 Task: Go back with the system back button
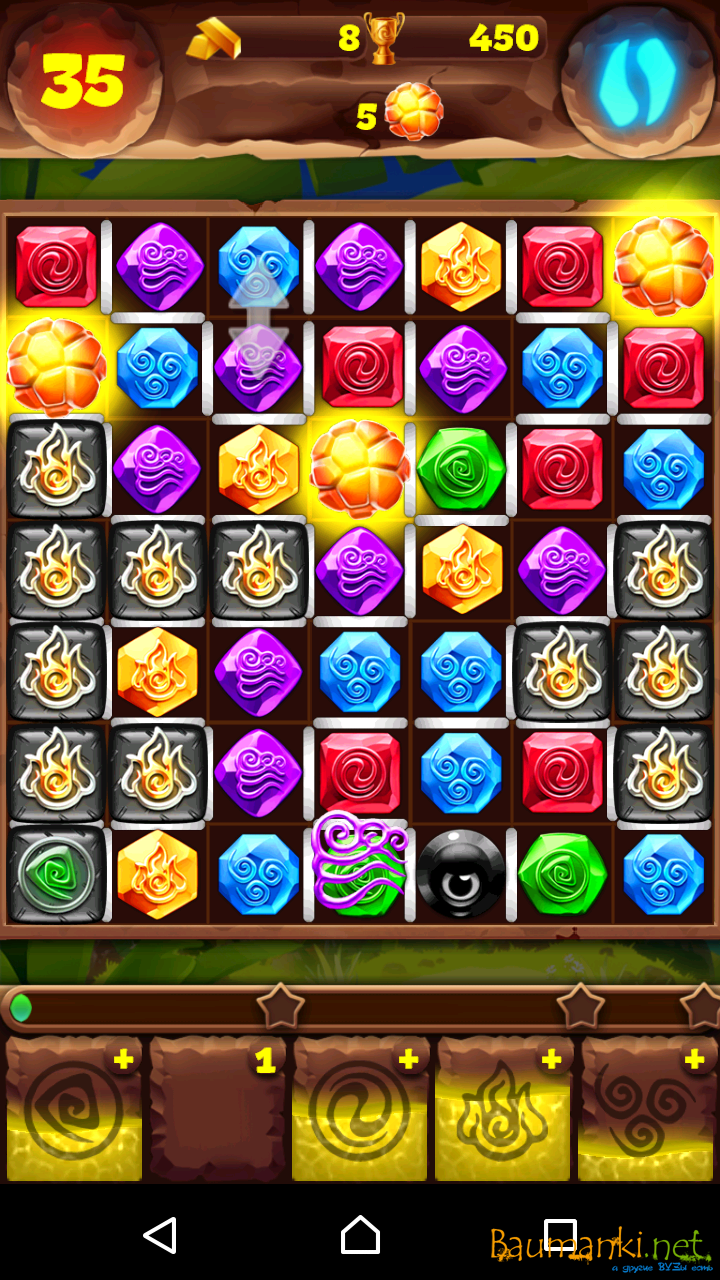pyautogui.click(x=160, y=1236)
